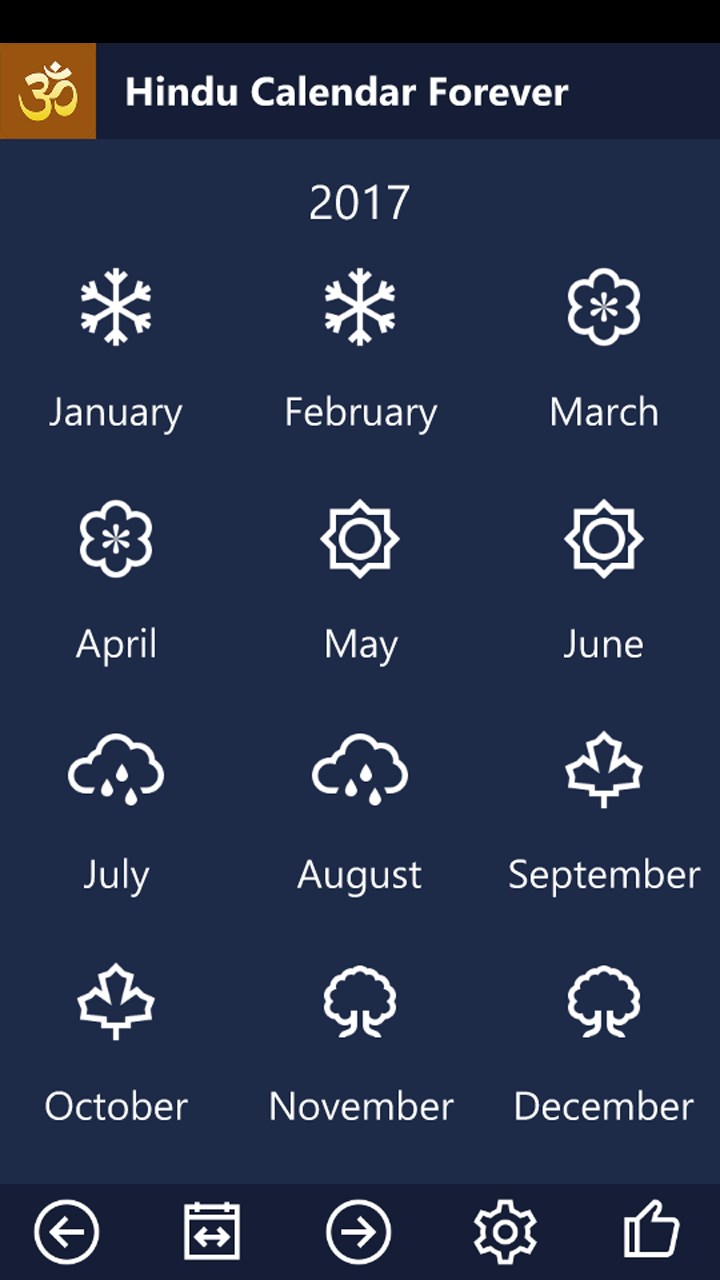Open the settings gear in bottom bar
720x1280 pixels.
coord(504,1232)
